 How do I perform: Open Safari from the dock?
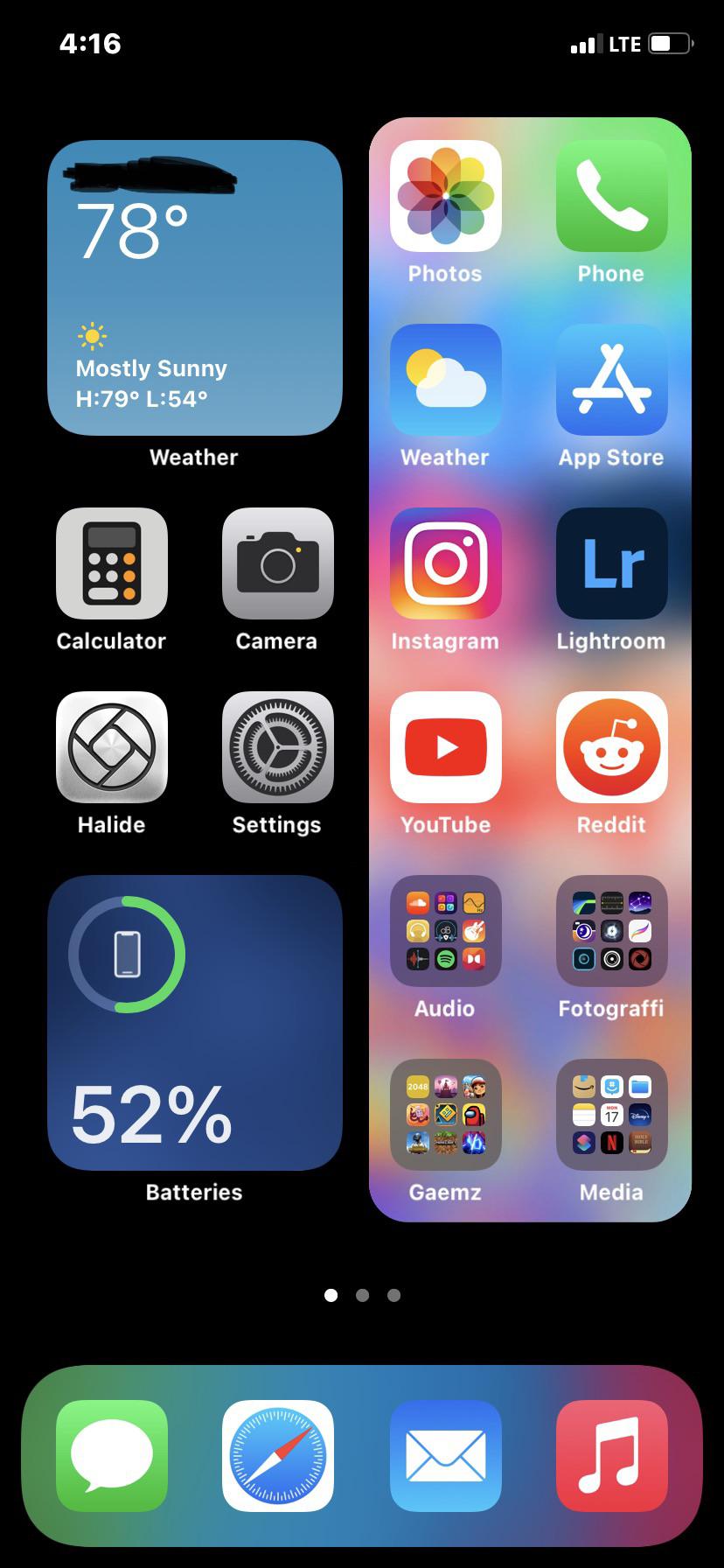coord(277,1455)
